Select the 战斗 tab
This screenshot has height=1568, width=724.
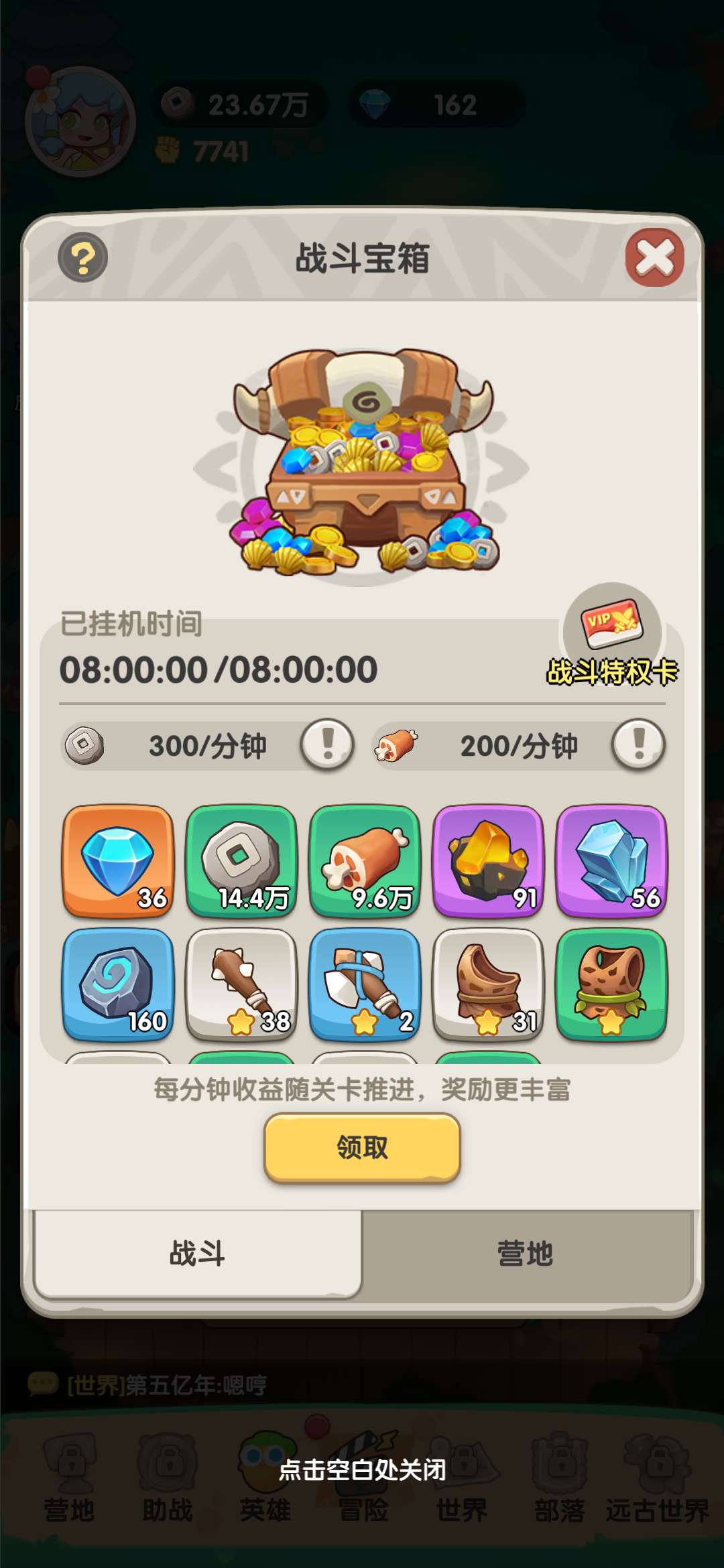pos(197,1253)
